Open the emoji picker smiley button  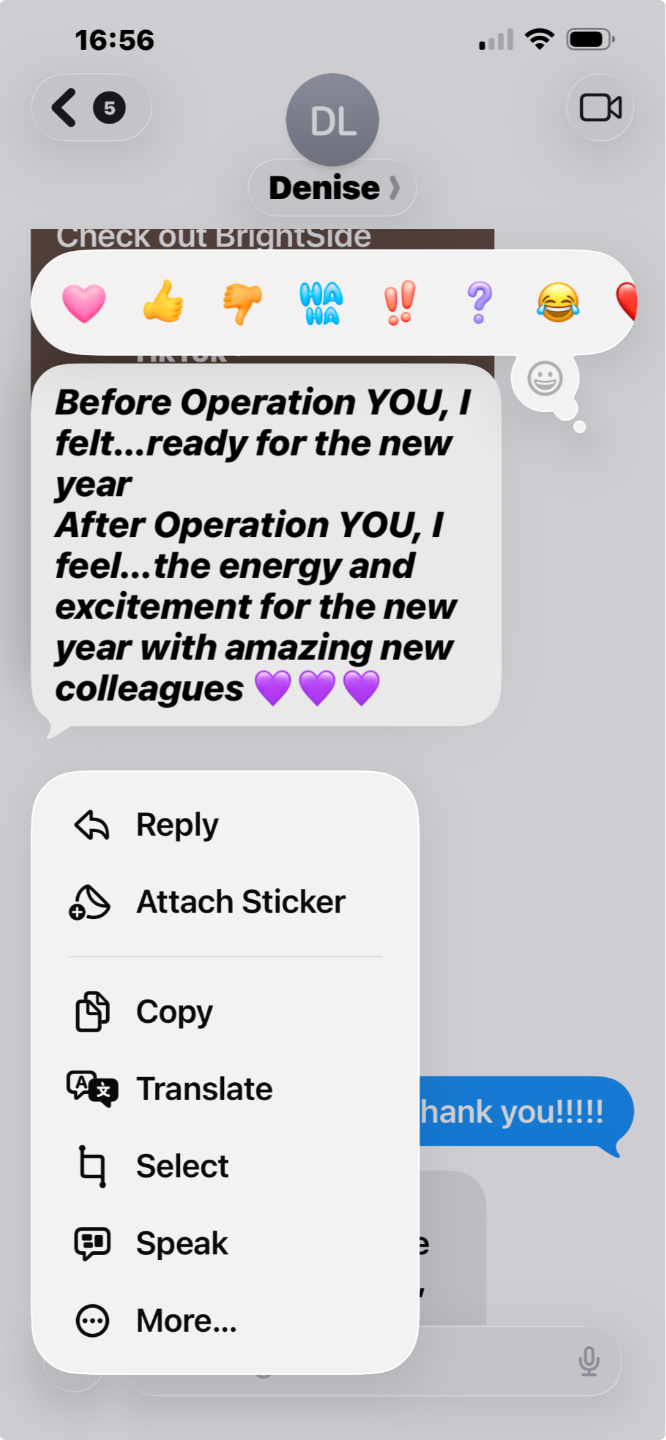545,379
